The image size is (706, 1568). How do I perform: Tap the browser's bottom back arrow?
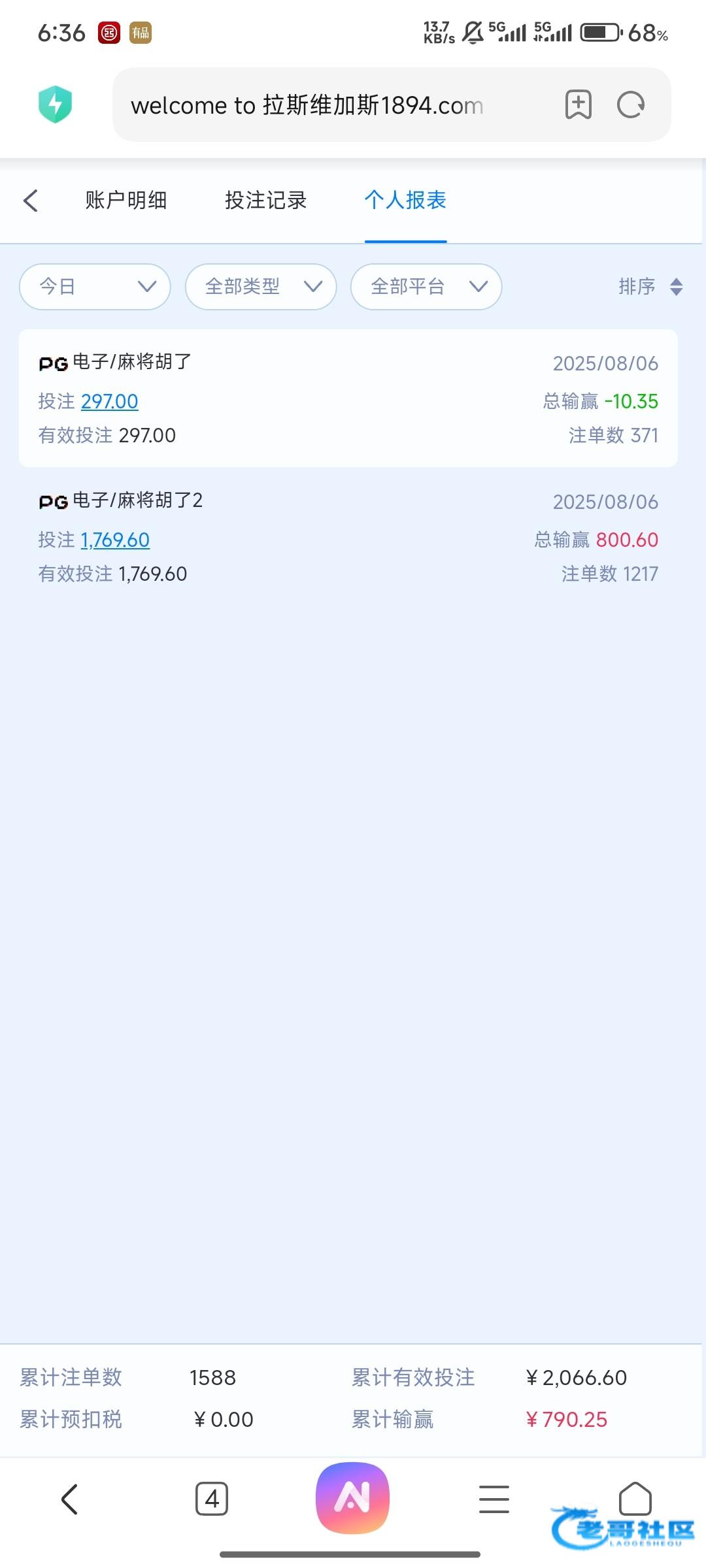point(70,1499)
